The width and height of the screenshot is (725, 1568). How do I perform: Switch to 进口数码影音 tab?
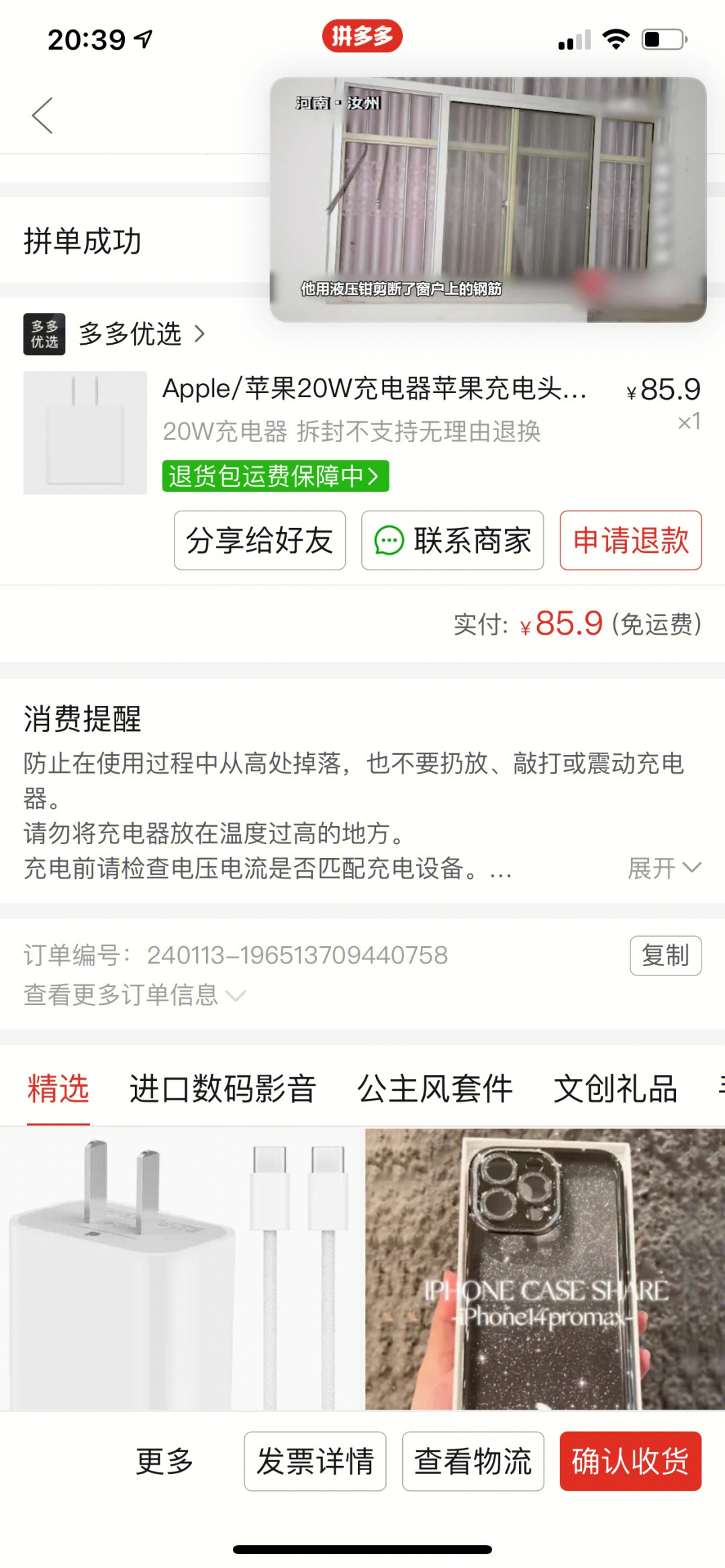(x=222, y=1088)
